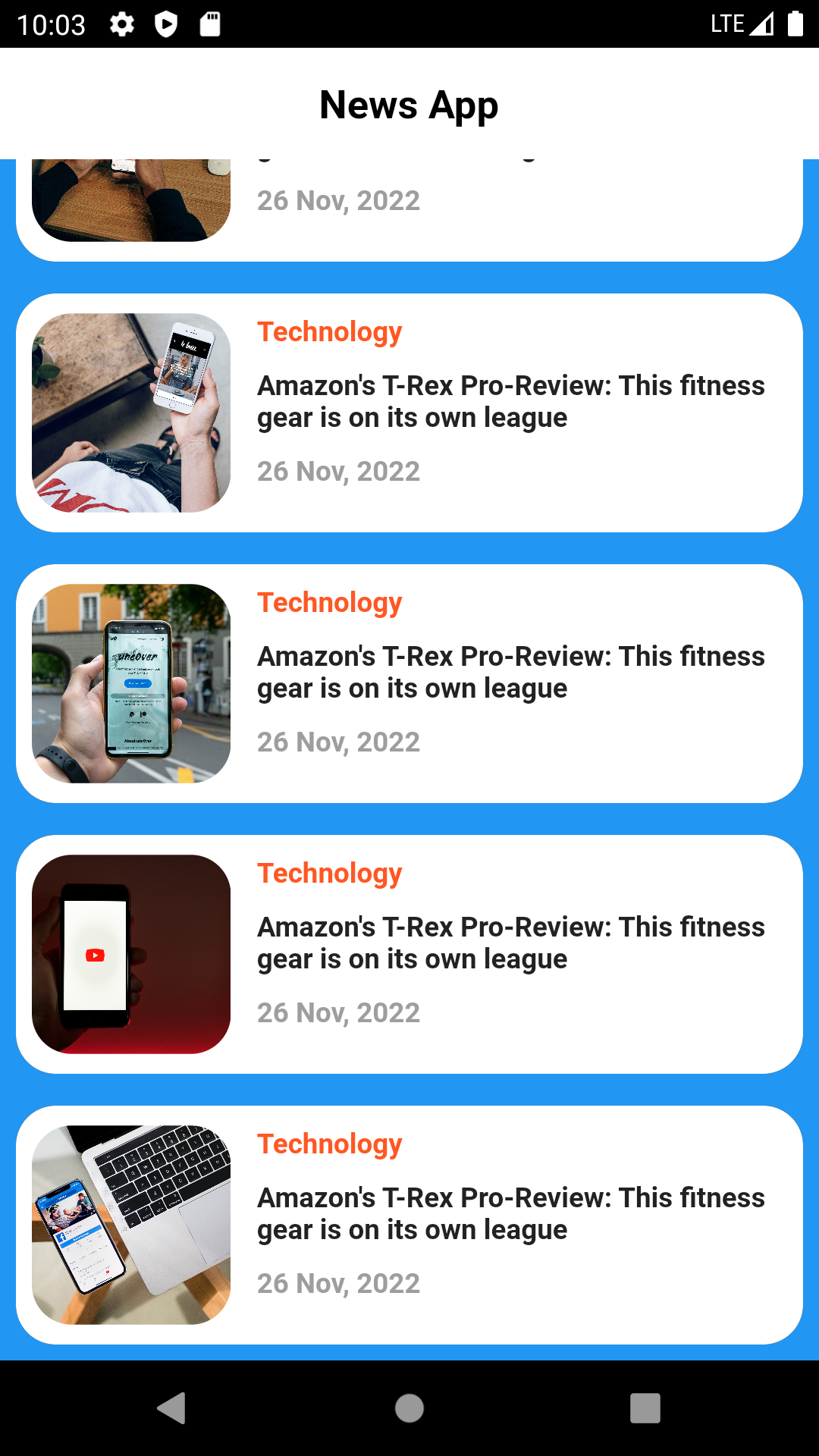Tap the 26 Nov, 2022 date on third card

click(339, 742)
